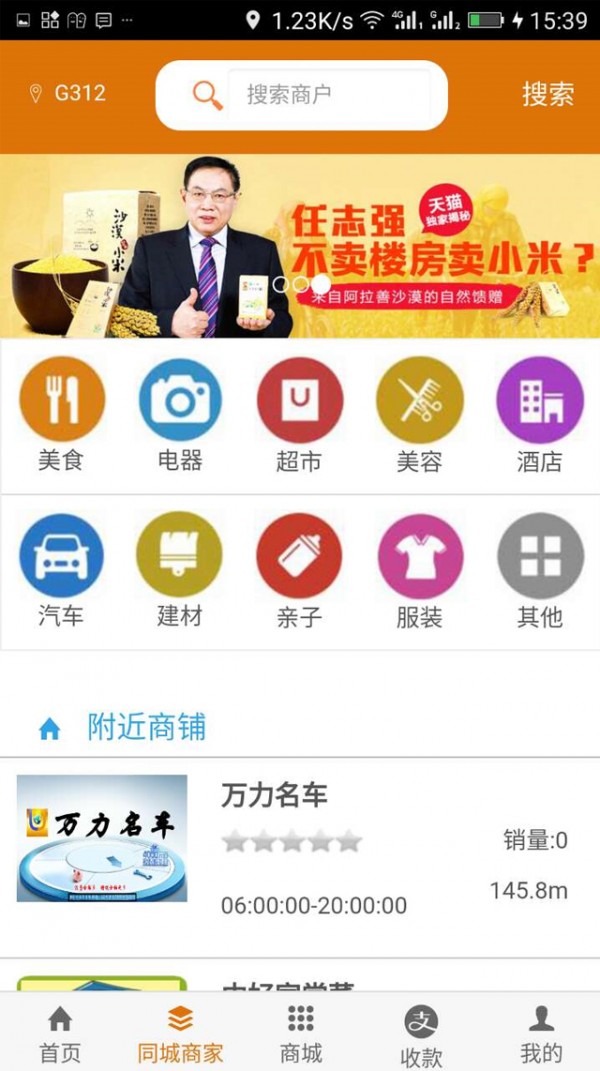This screenshot has width=600, height=1071.
Task: Switch to the 商城 tab
Action: point(300,1034)
